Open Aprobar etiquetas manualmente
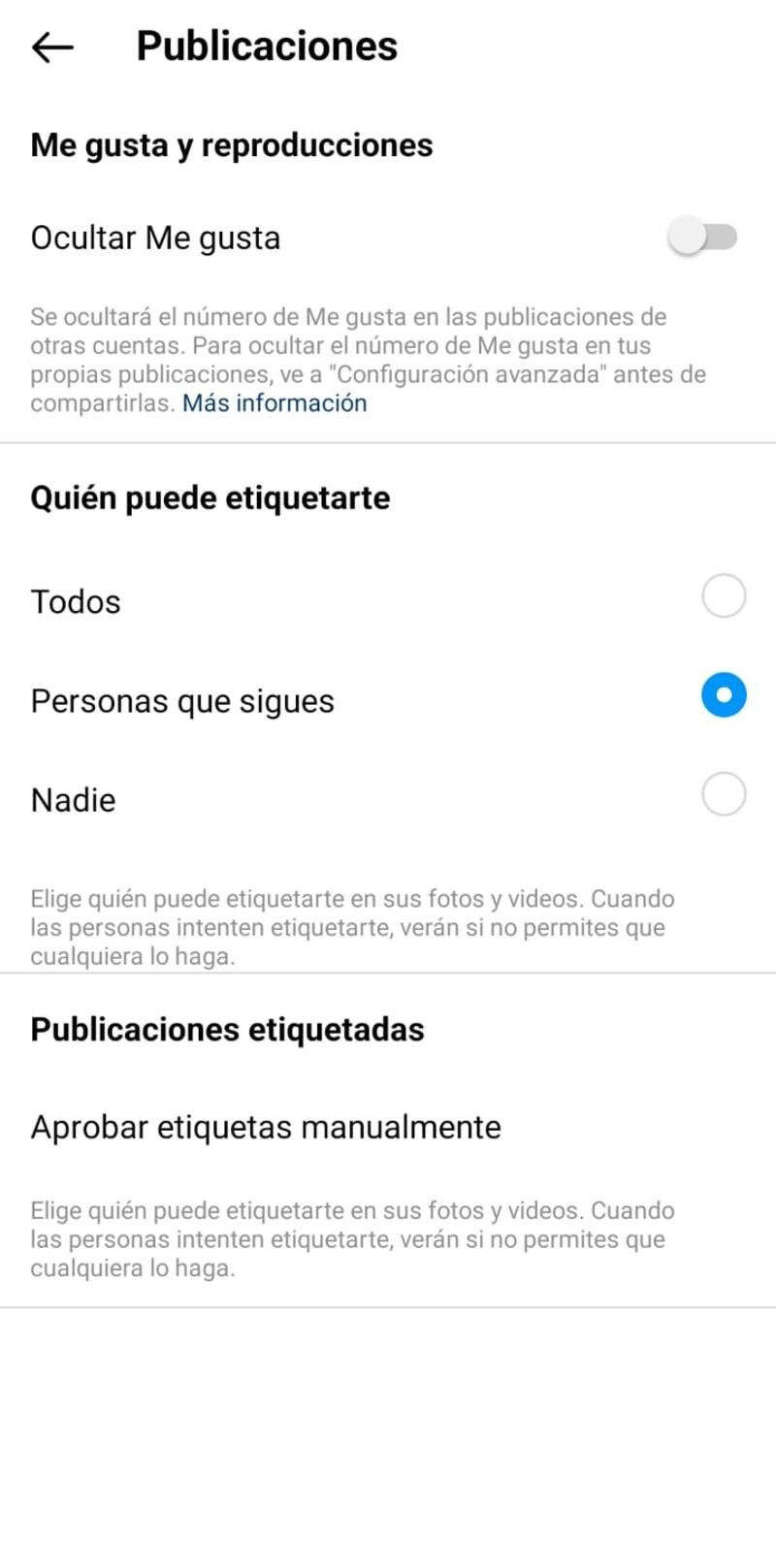The image size is (776, 1568). click(x=266, y=1127)
